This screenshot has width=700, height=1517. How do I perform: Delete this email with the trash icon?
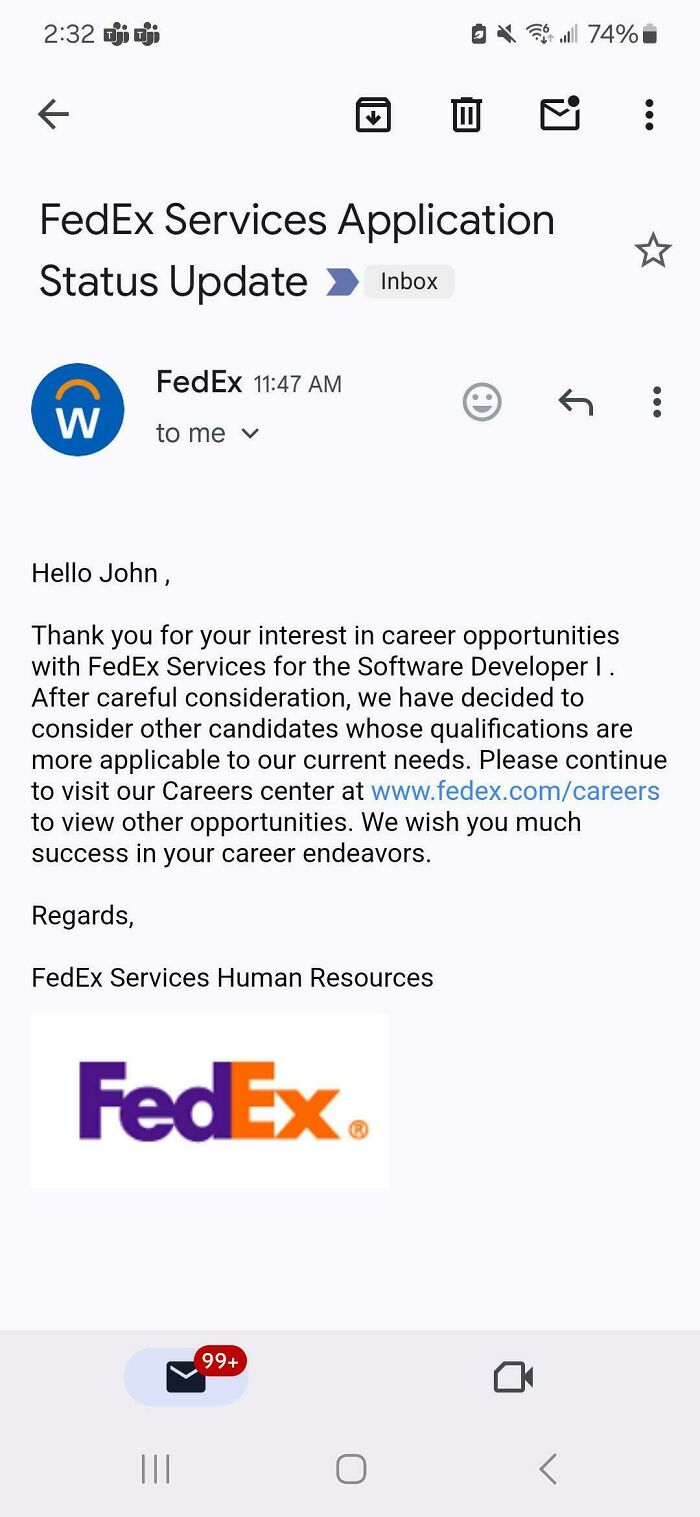[x=466, y=115]
